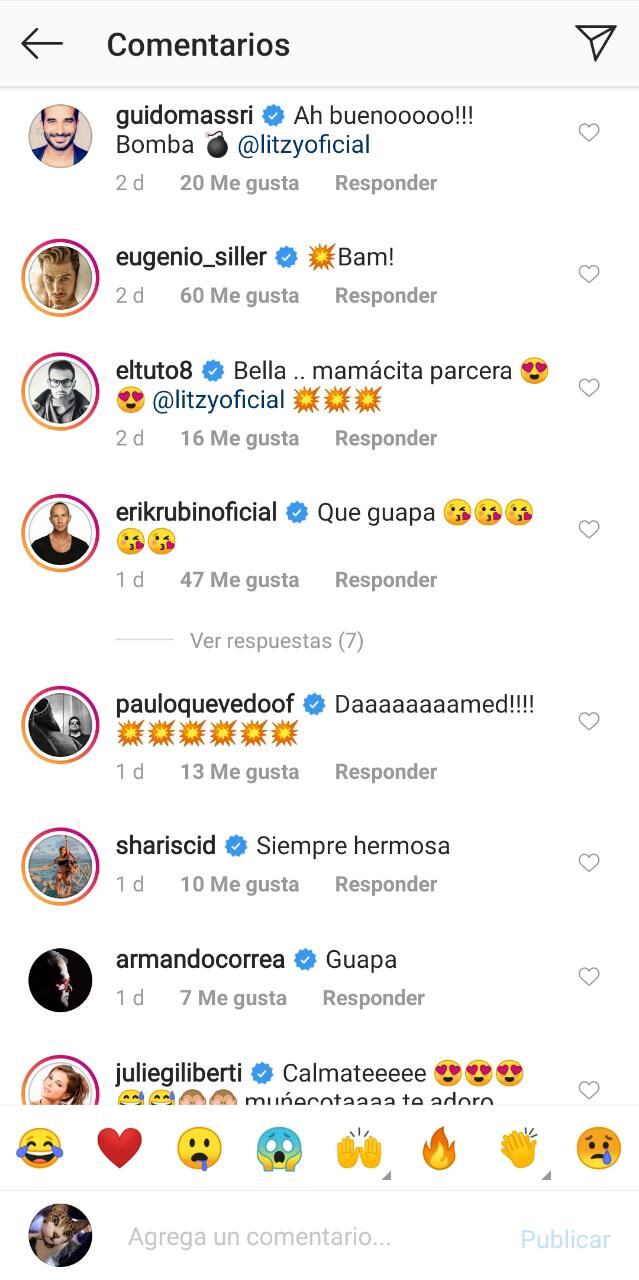Insert the clapping hands emoji
This screenshot has height=1280, width=639.
pyautogui.click(x=519, y=1149)
